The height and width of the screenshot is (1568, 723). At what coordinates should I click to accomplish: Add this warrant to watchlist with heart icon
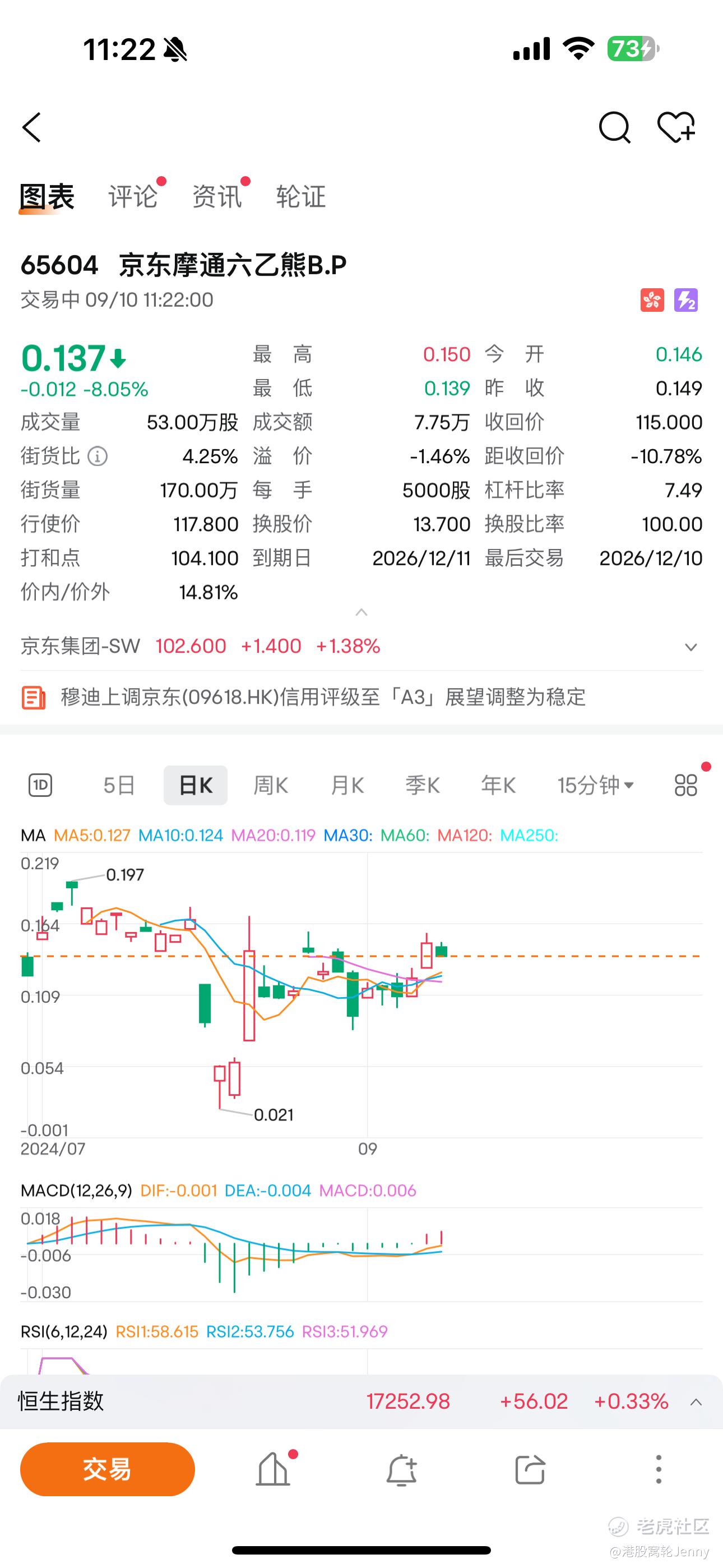[676, 127]
